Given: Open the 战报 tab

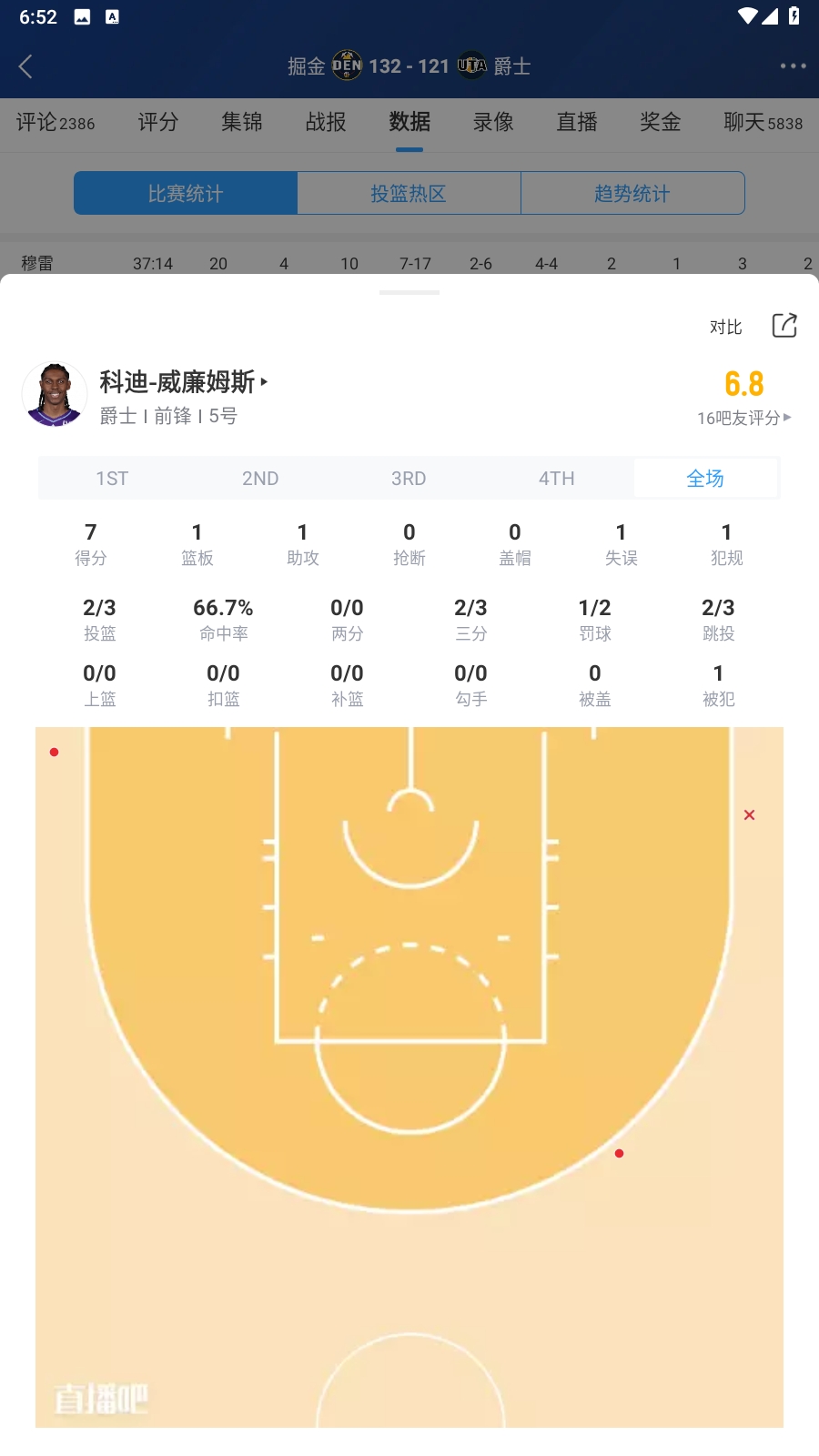Looking at the screenshot, I should [326, 122].
